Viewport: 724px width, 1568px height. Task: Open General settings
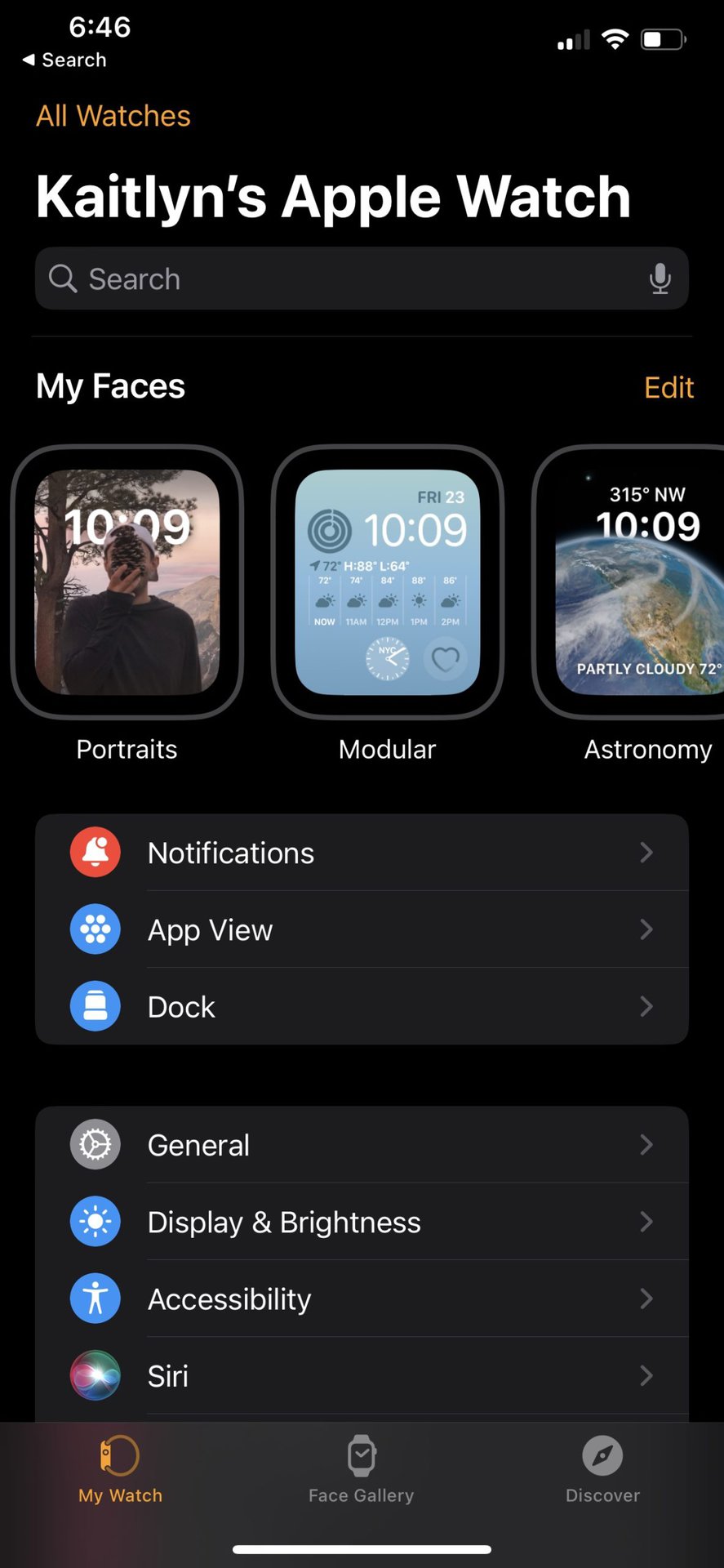point(362,1145)
